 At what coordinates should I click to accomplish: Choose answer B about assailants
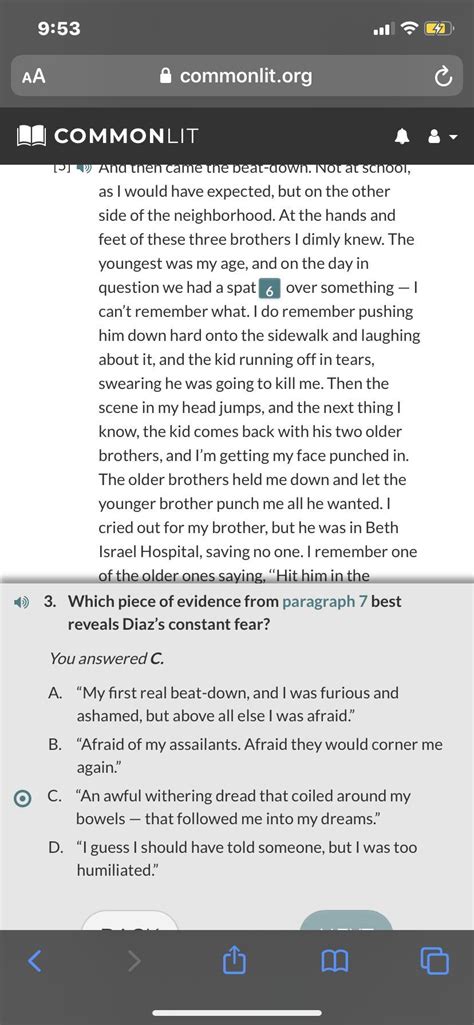251,755
